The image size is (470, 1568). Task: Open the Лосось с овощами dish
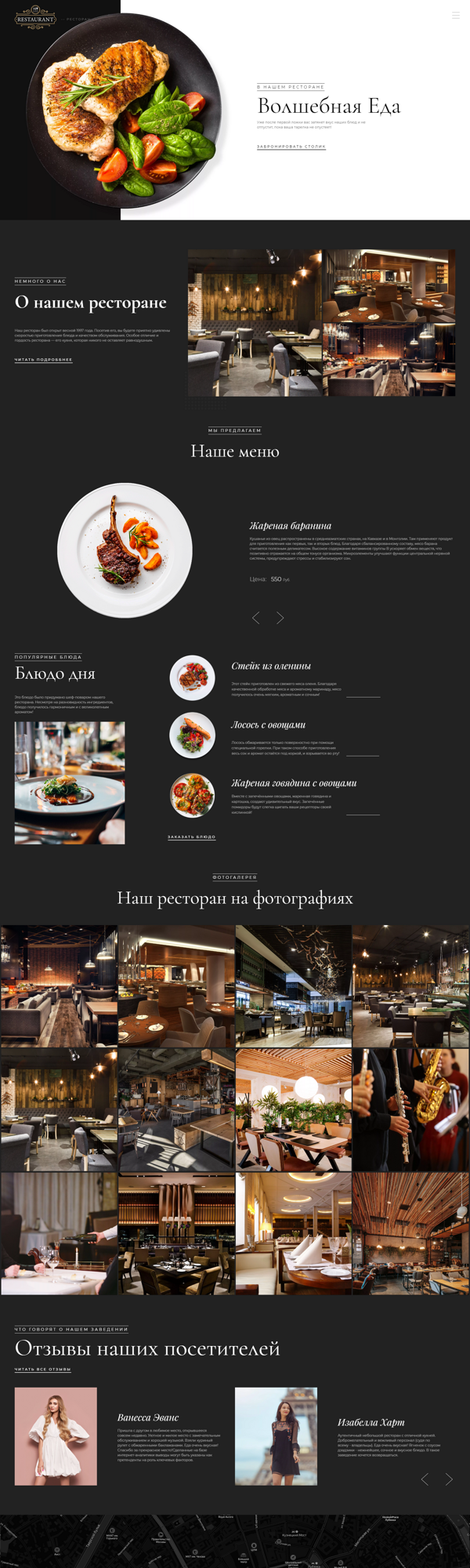pyautogui.click(x=268, y=724)
